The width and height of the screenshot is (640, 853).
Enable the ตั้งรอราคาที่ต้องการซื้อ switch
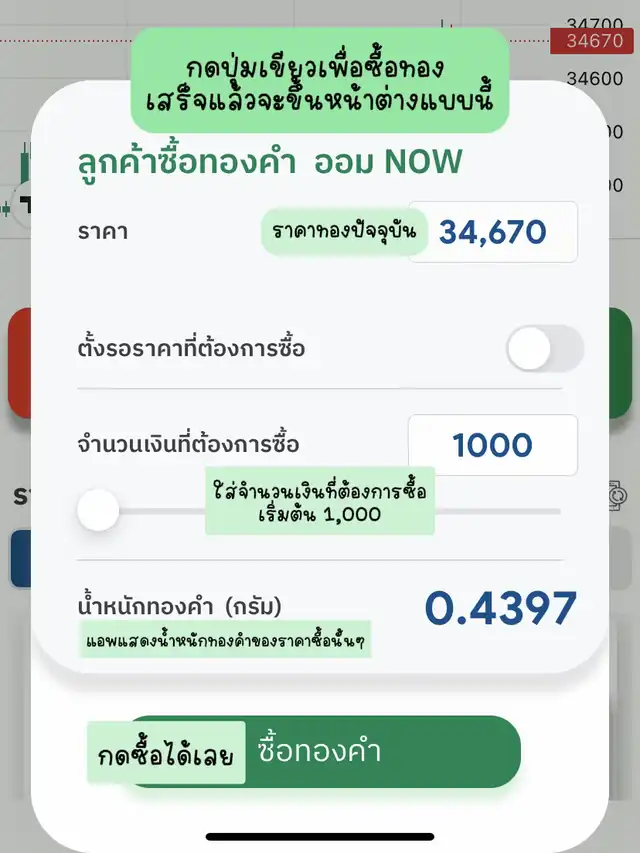(544, 349)
